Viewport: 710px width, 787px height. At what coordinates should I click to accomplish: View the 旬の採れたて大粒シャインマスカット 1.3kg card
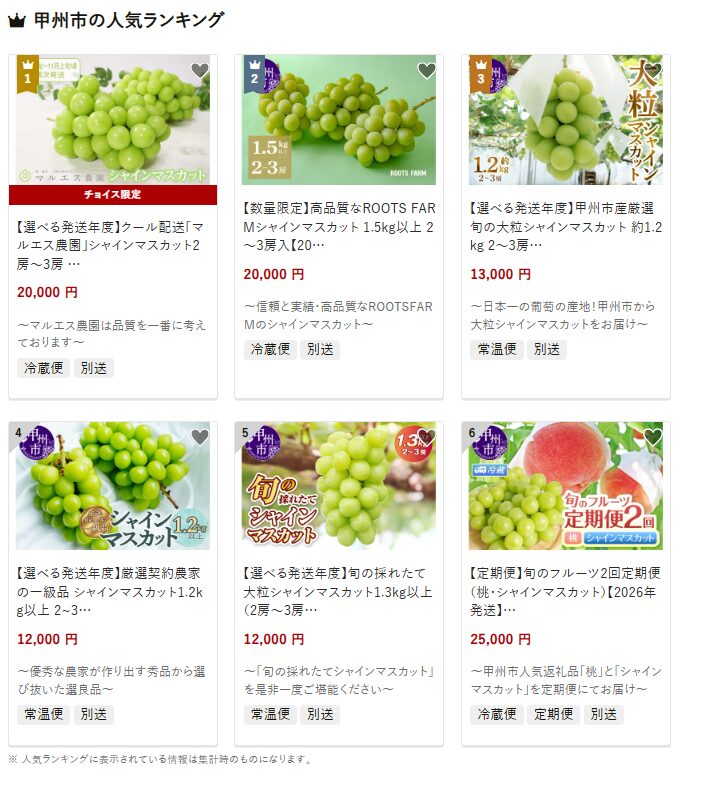(339, 590)
